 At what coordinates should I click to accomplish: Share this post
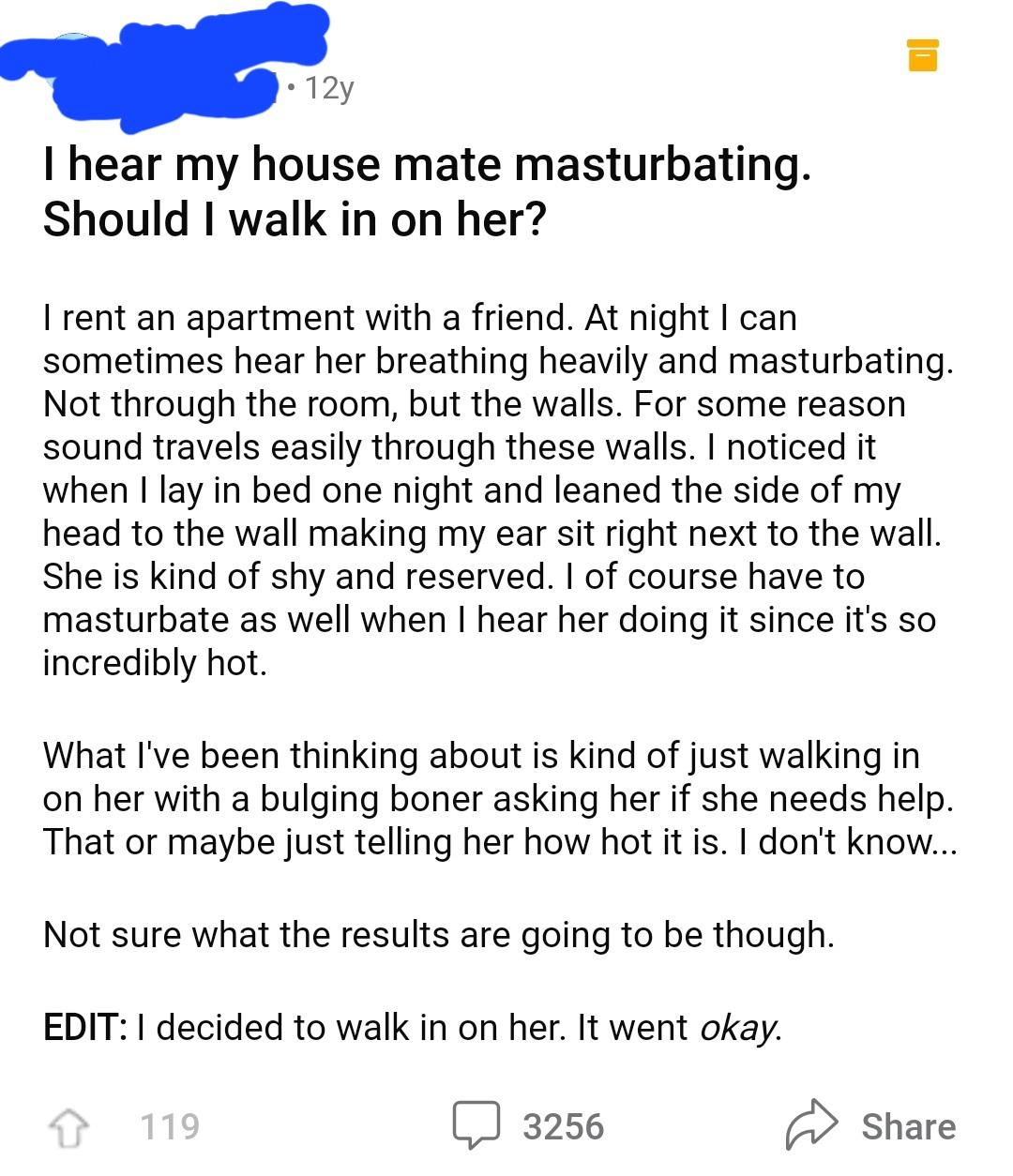pos(870,1125)
